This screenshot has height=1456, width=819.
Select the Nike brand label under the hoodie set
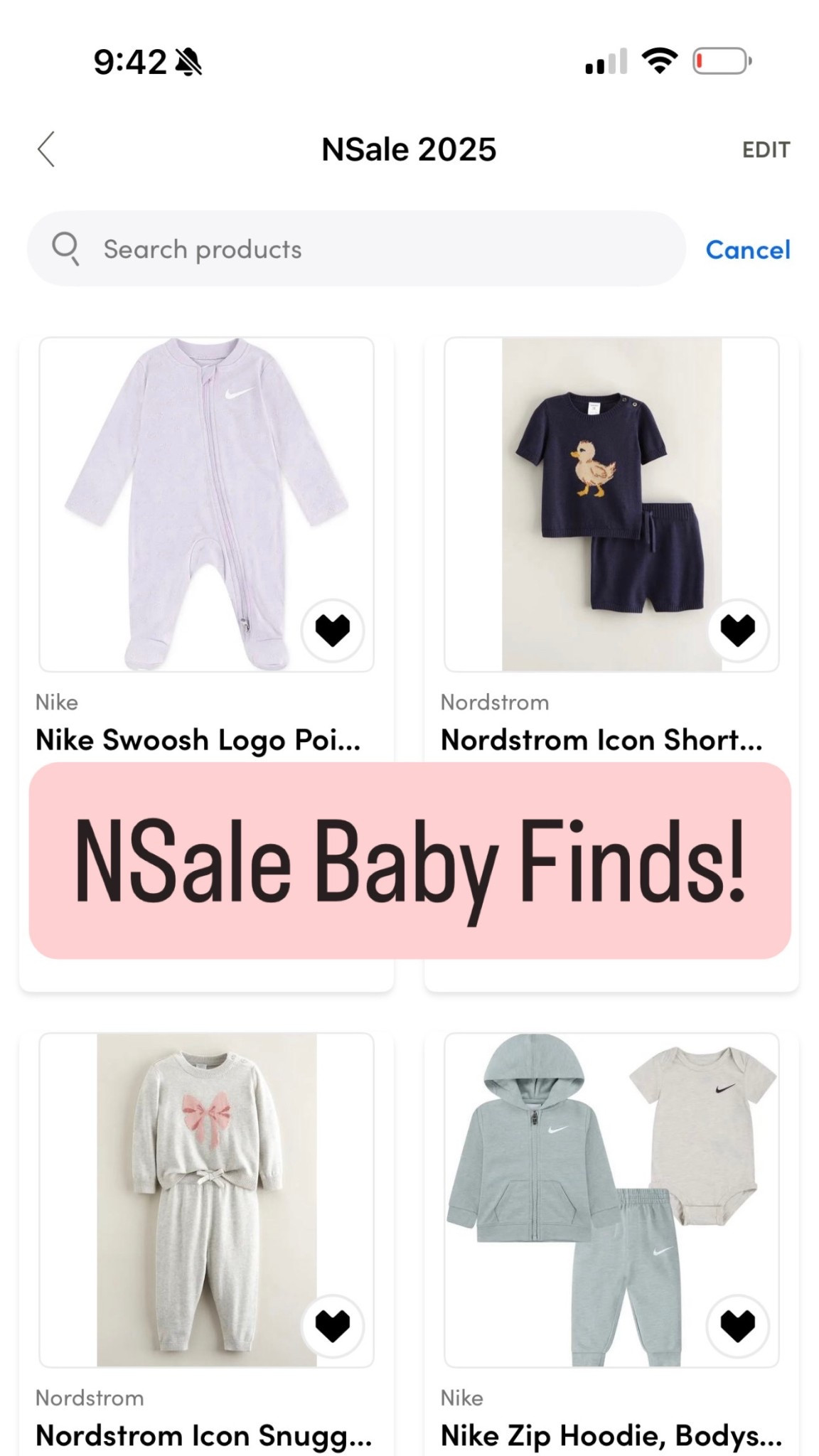(461, 1398)
